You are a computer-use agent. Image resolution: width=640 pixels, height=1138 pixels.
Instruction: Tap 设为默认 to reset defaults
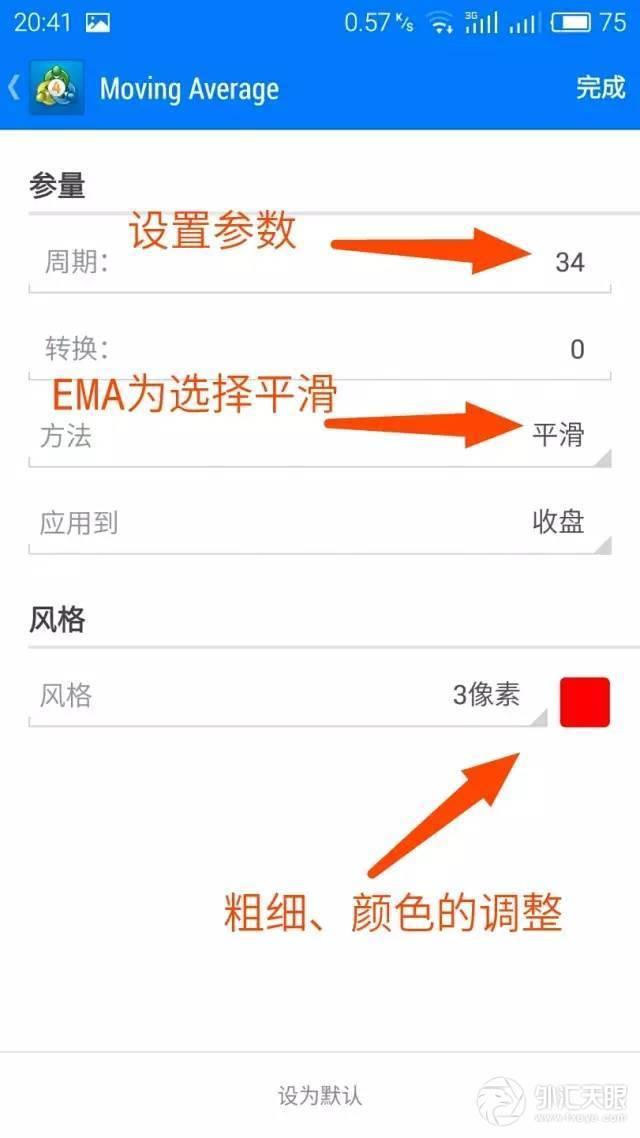320,1095
